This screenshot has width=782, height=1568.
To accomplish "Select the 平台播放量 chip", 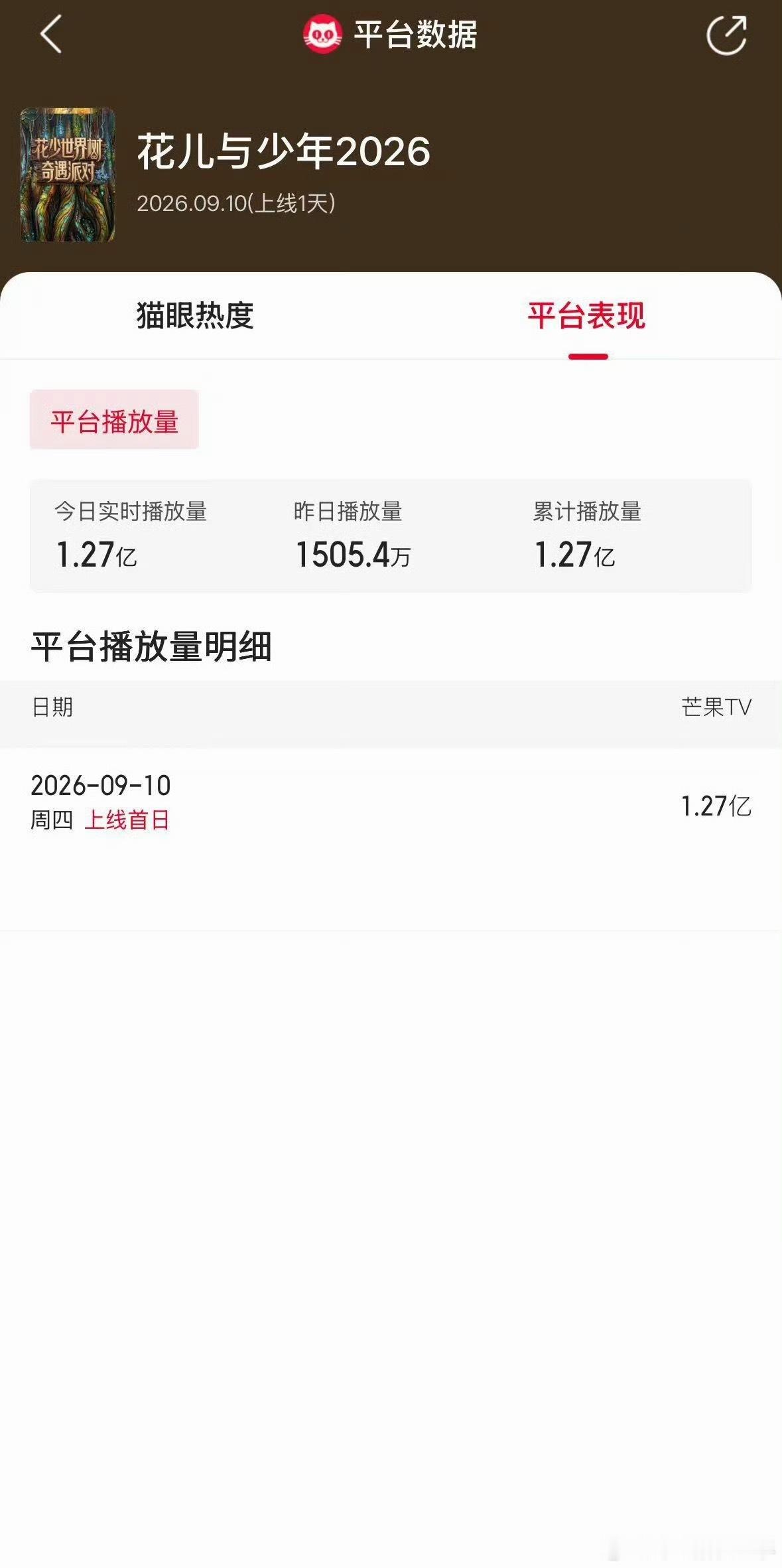I will [114, 419].
